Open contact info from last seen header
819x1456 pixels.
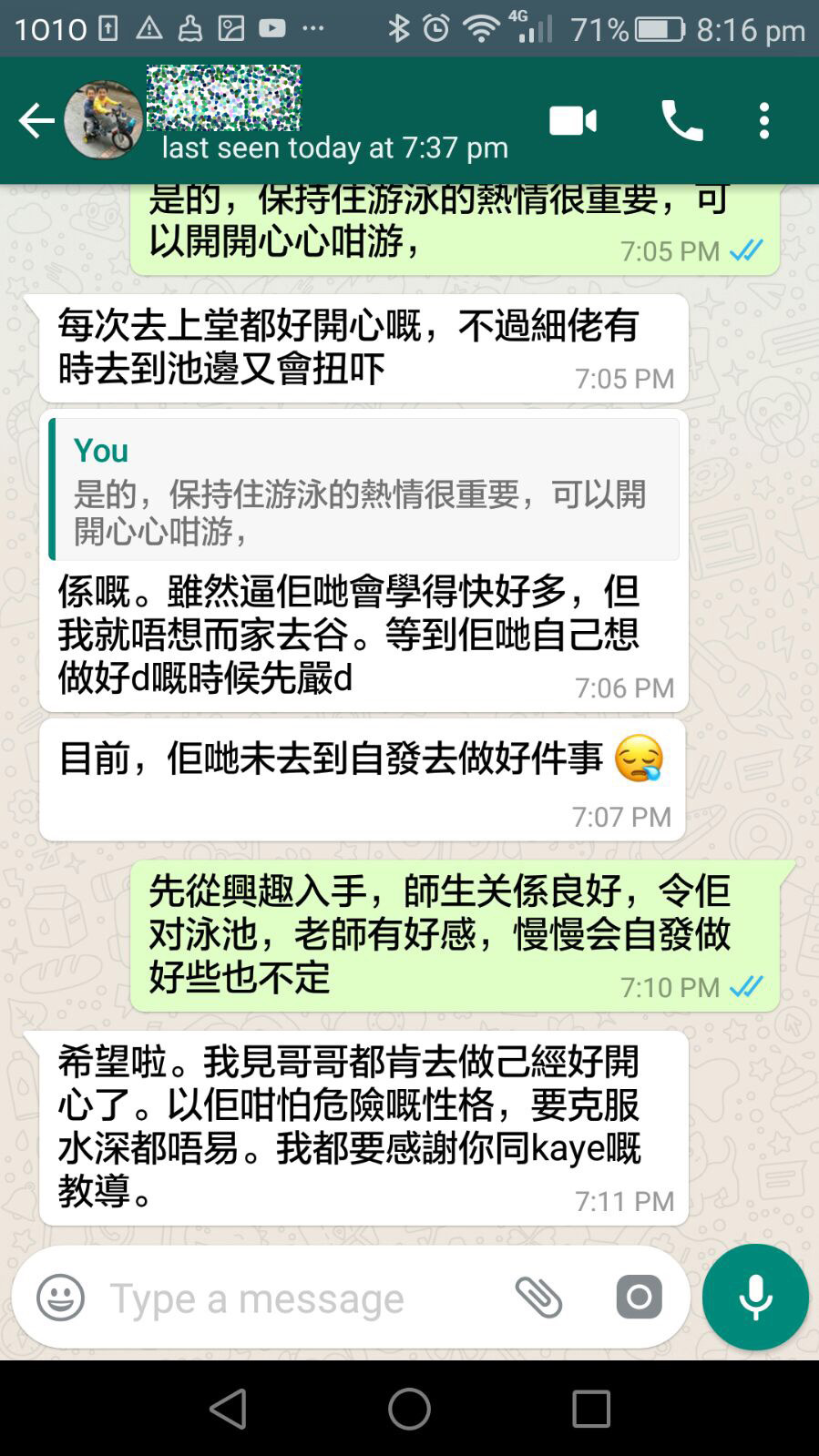click(334, 148)
